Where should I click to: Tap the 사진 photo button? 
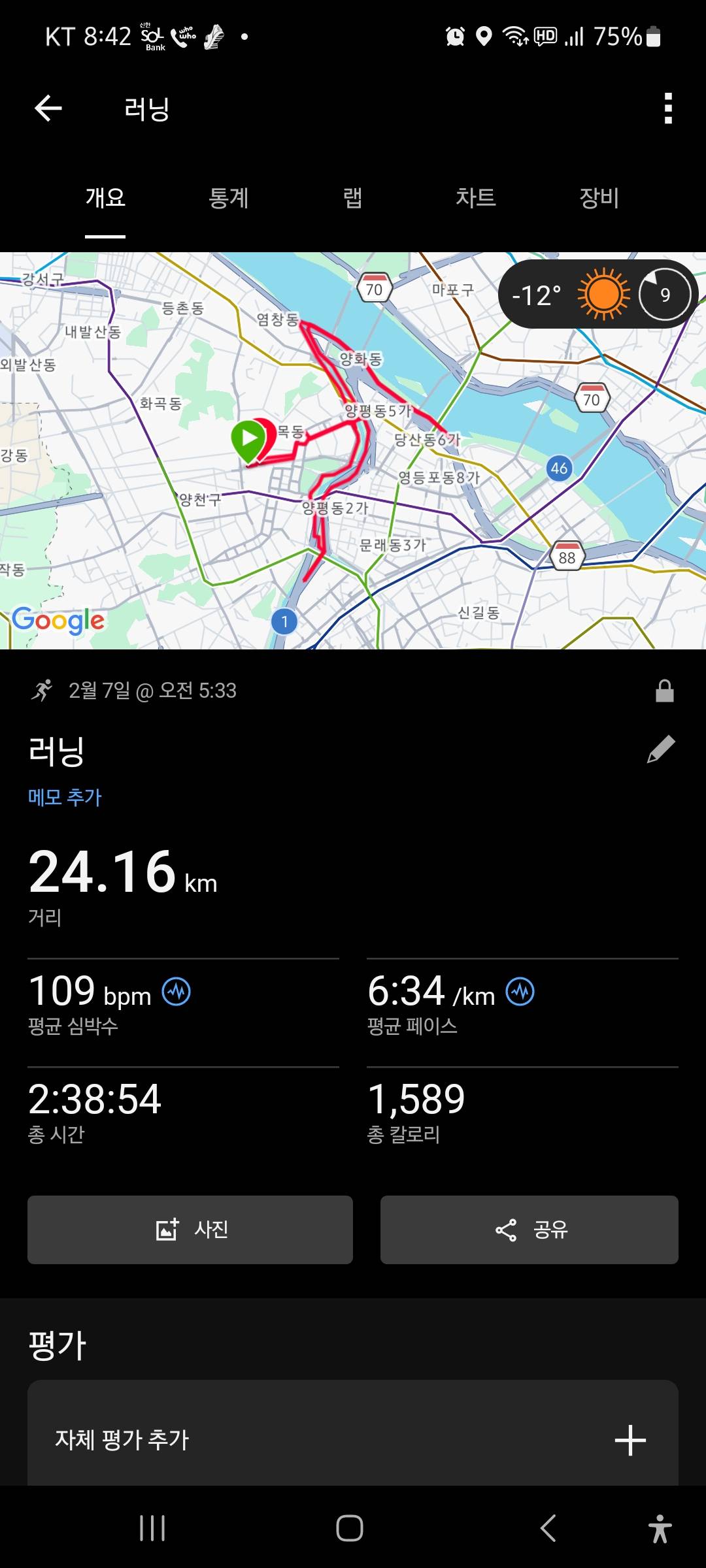click(190, 1230)
